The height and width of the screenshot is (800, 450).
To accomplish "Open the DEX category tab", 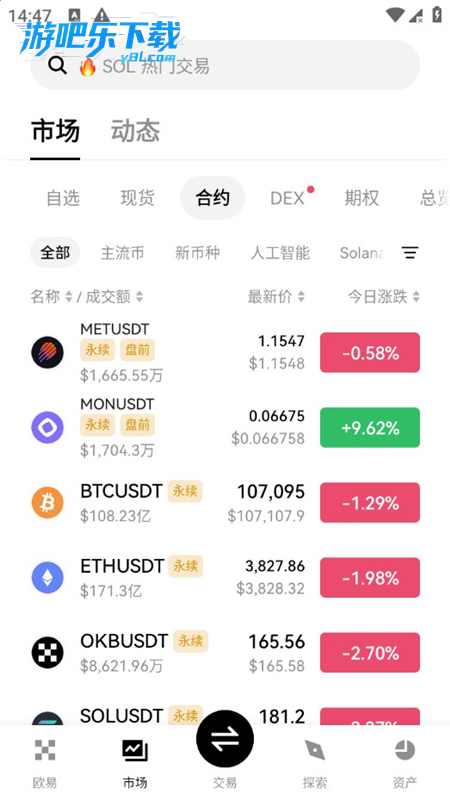I will point(287,198).
